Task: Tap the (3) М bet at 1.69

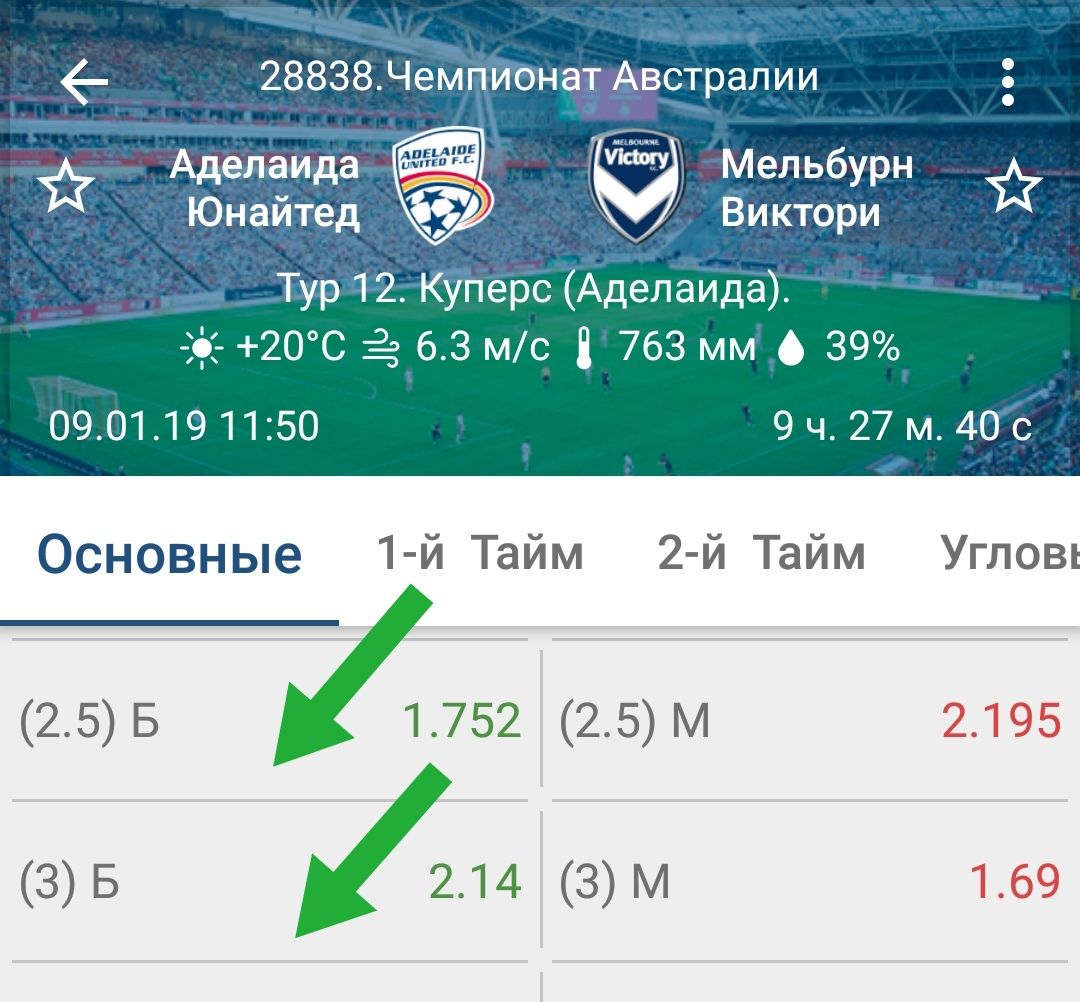Action: (810, 882)
